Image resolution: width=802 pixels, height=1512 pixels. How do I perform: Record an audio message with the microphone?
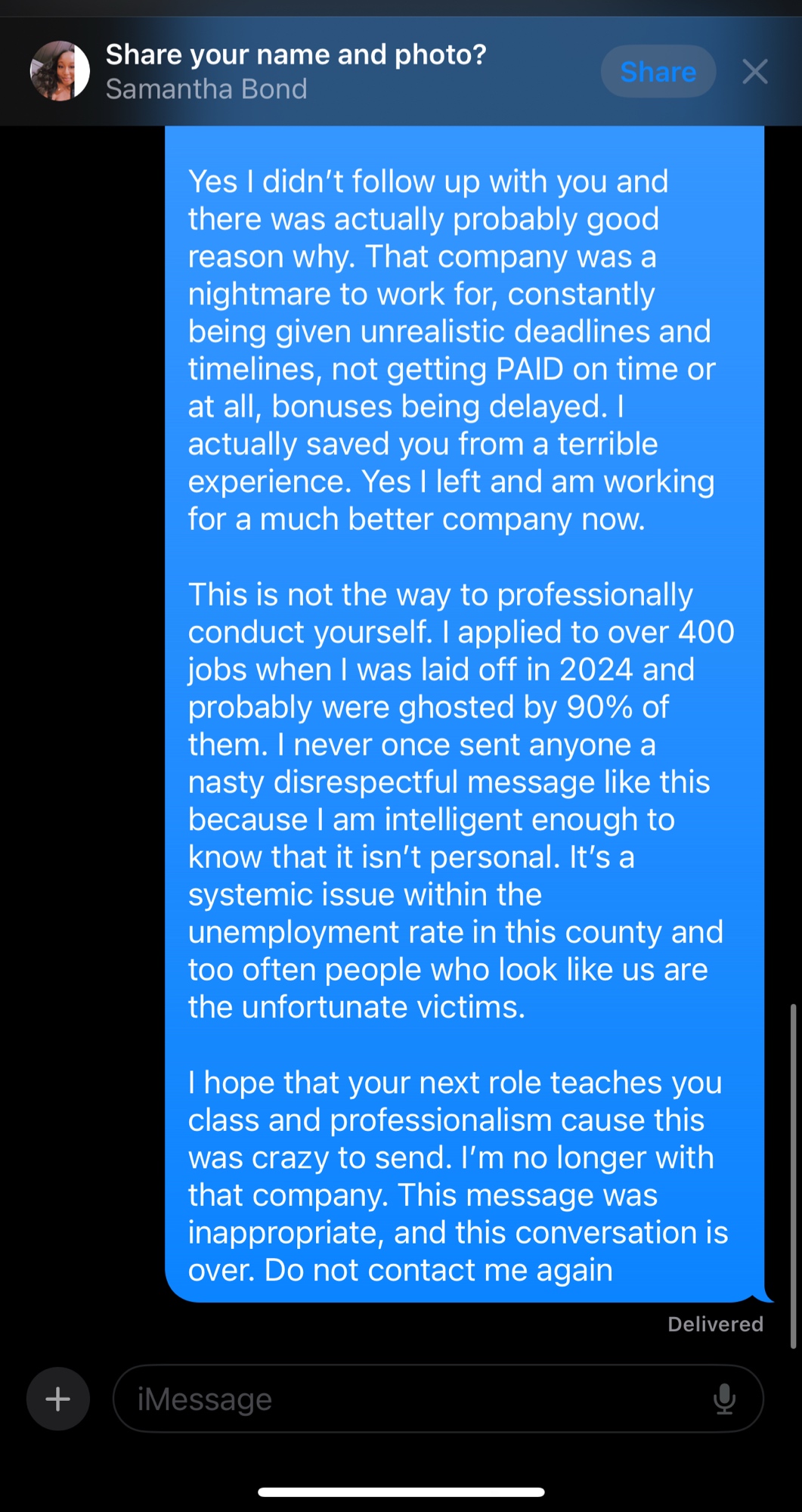[x=724, y=1399]
